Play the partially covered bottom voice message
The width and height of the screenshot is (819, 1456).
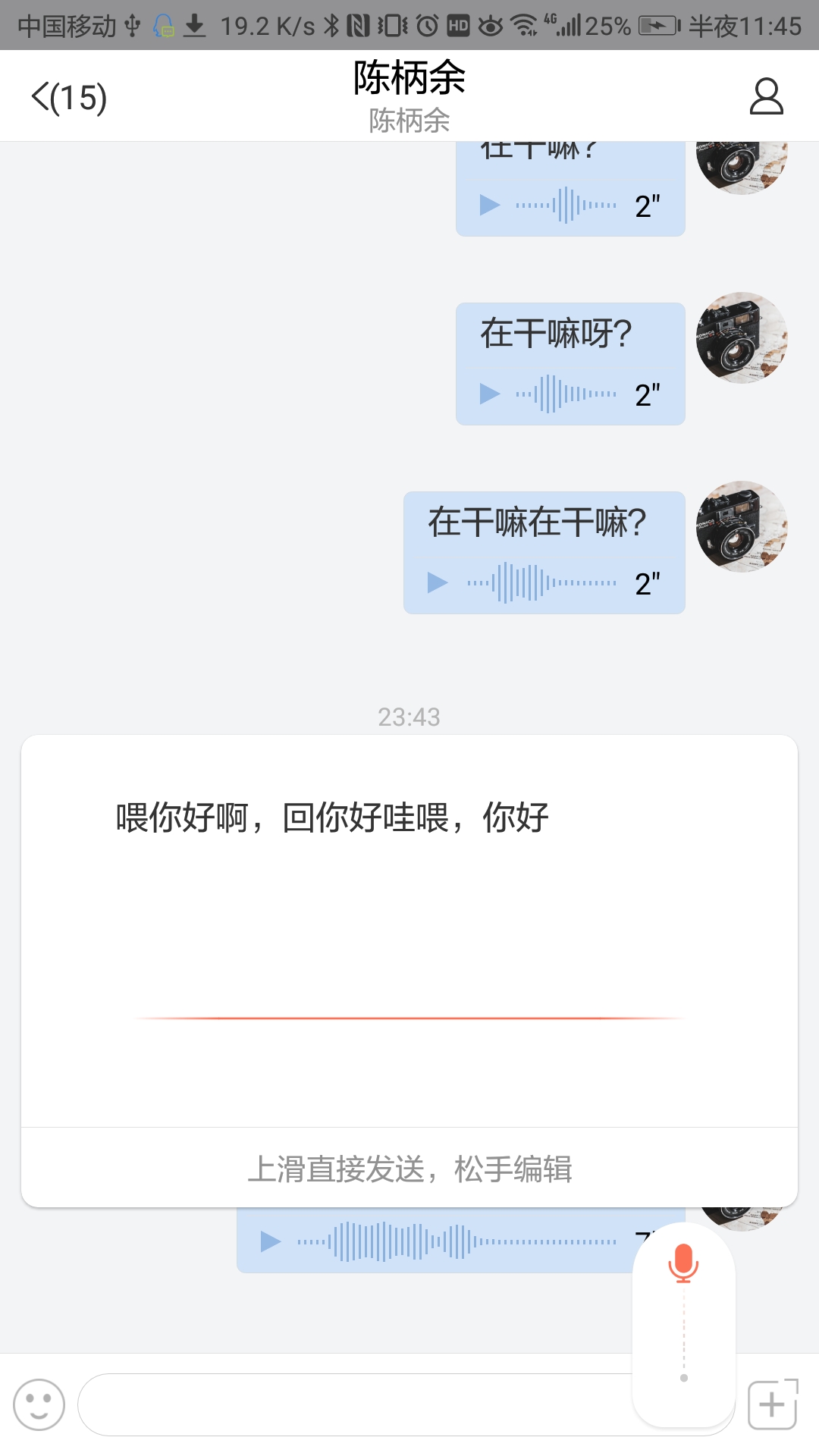tap(271, 1240)
